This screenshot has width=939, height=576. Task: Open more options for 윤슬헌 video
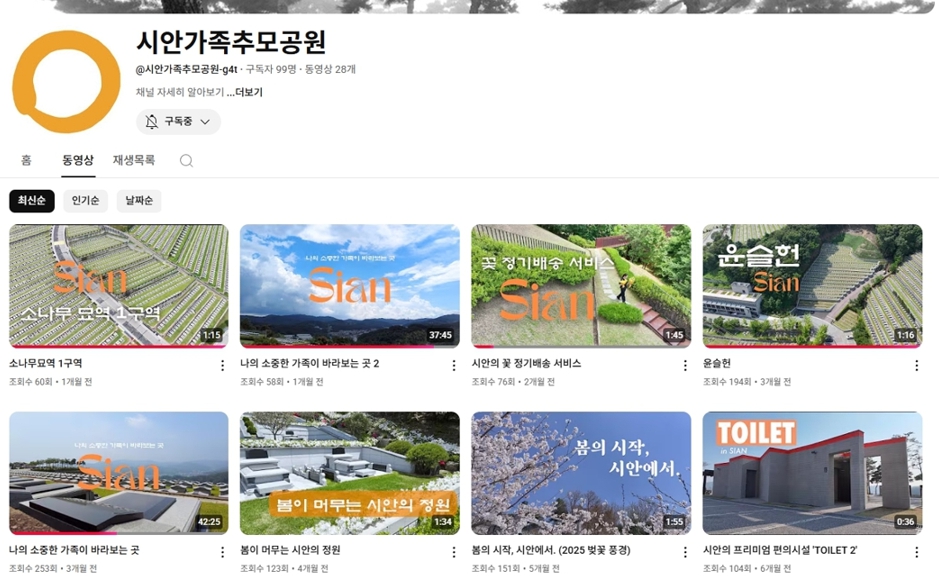(x=916, y=366)
